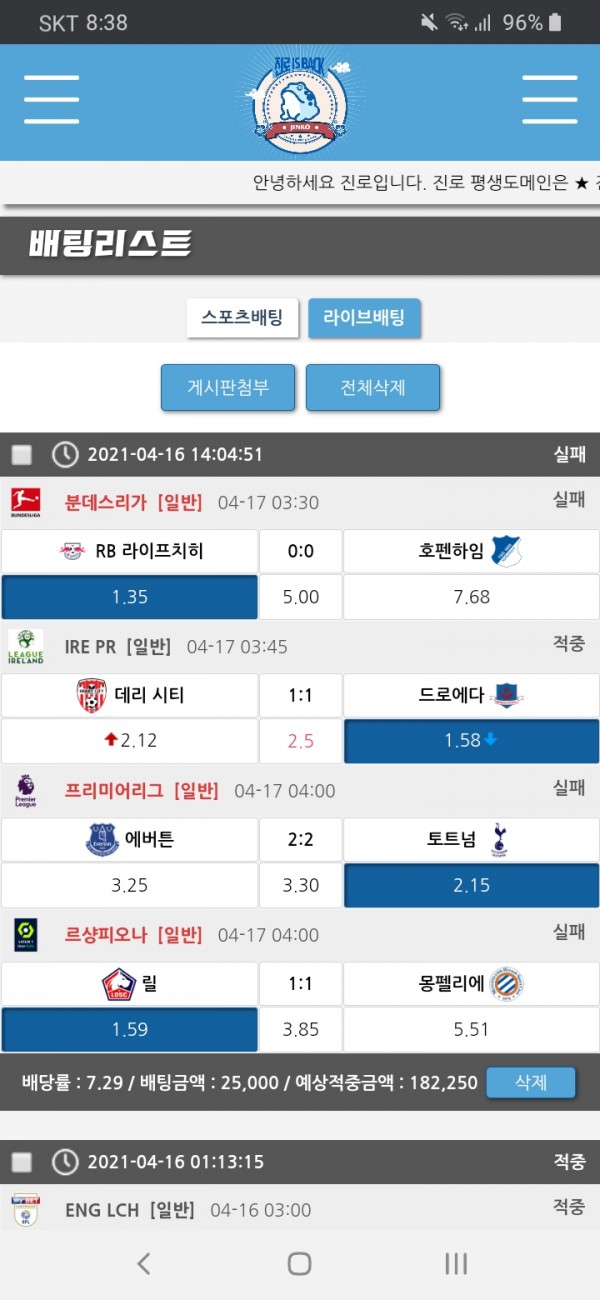
Task: Tap 삭제 button for the 182,250 bet
Action: (530, 1082)
